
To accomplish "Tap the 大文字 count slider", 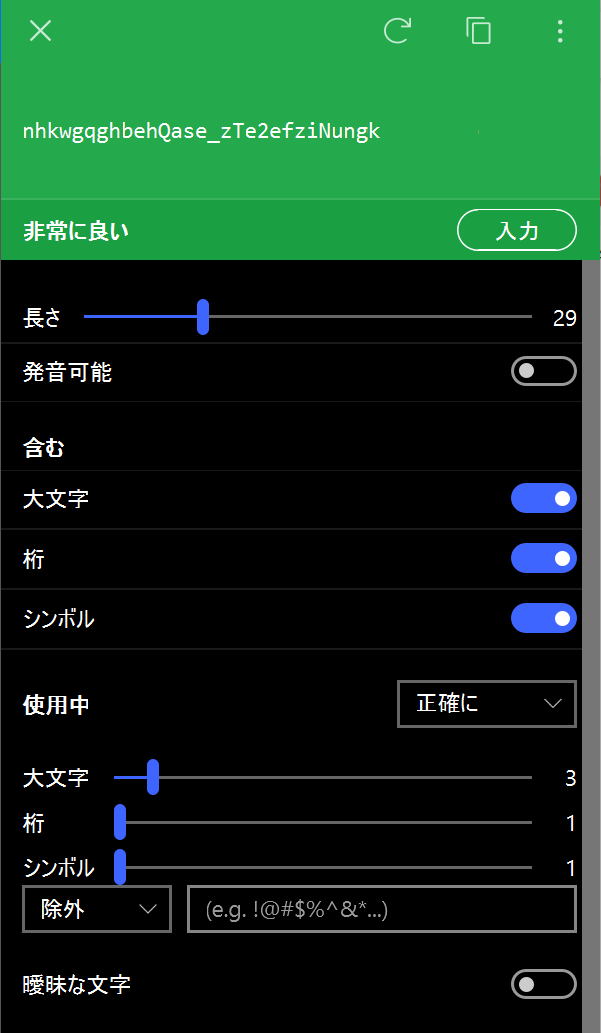I will (x=323, y=777).
